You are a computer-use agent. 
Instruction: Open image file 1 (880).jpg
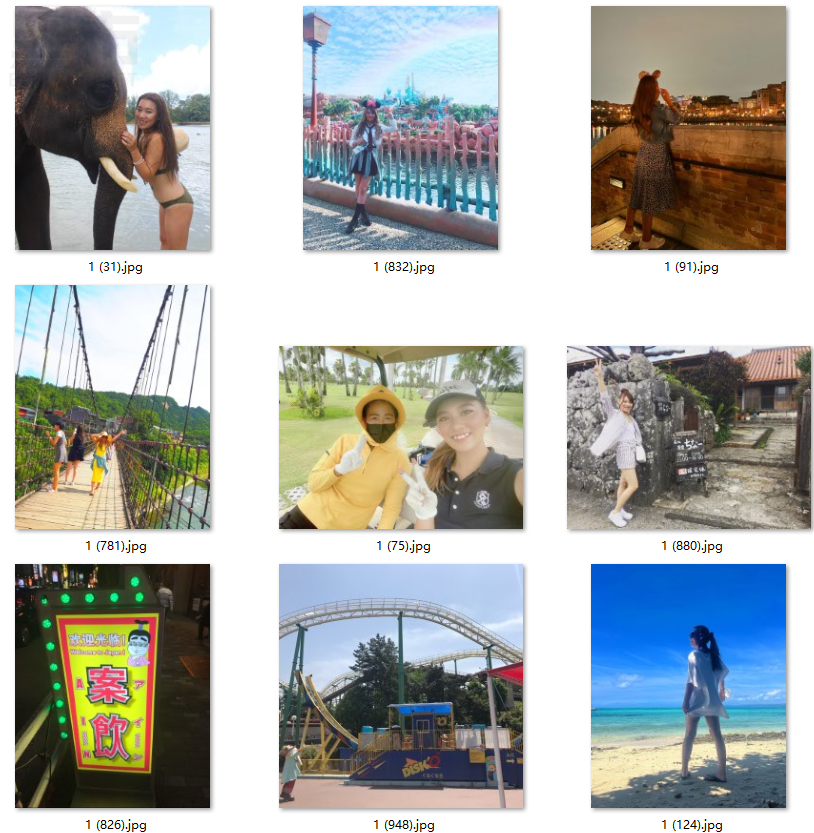(x=689, y=438)
